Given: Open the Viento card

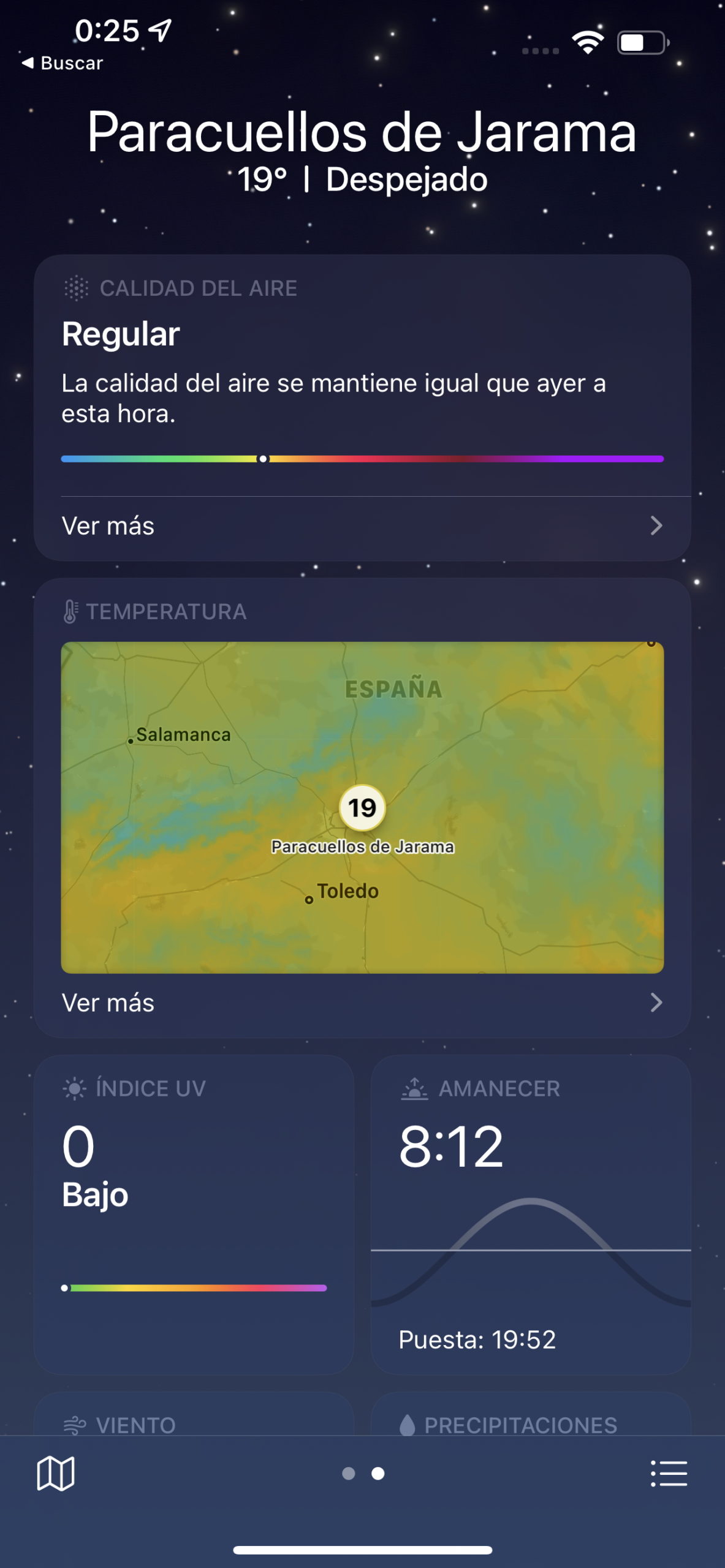Looking at the screenshot, I should pos(194,1414).
